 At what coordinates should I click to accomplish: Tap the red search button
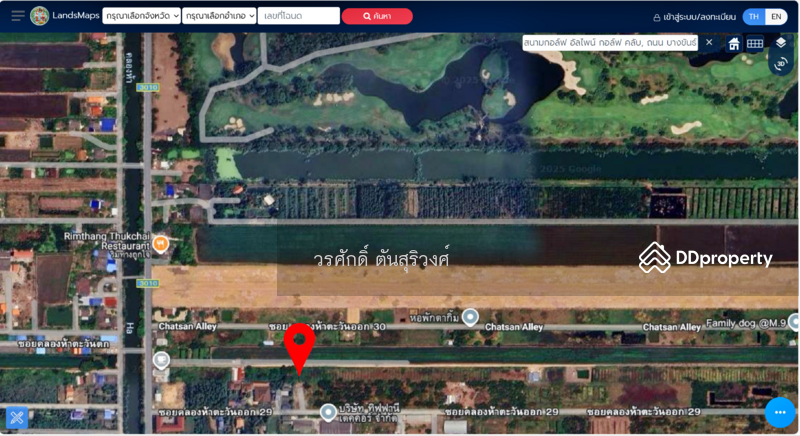(376, 16)
